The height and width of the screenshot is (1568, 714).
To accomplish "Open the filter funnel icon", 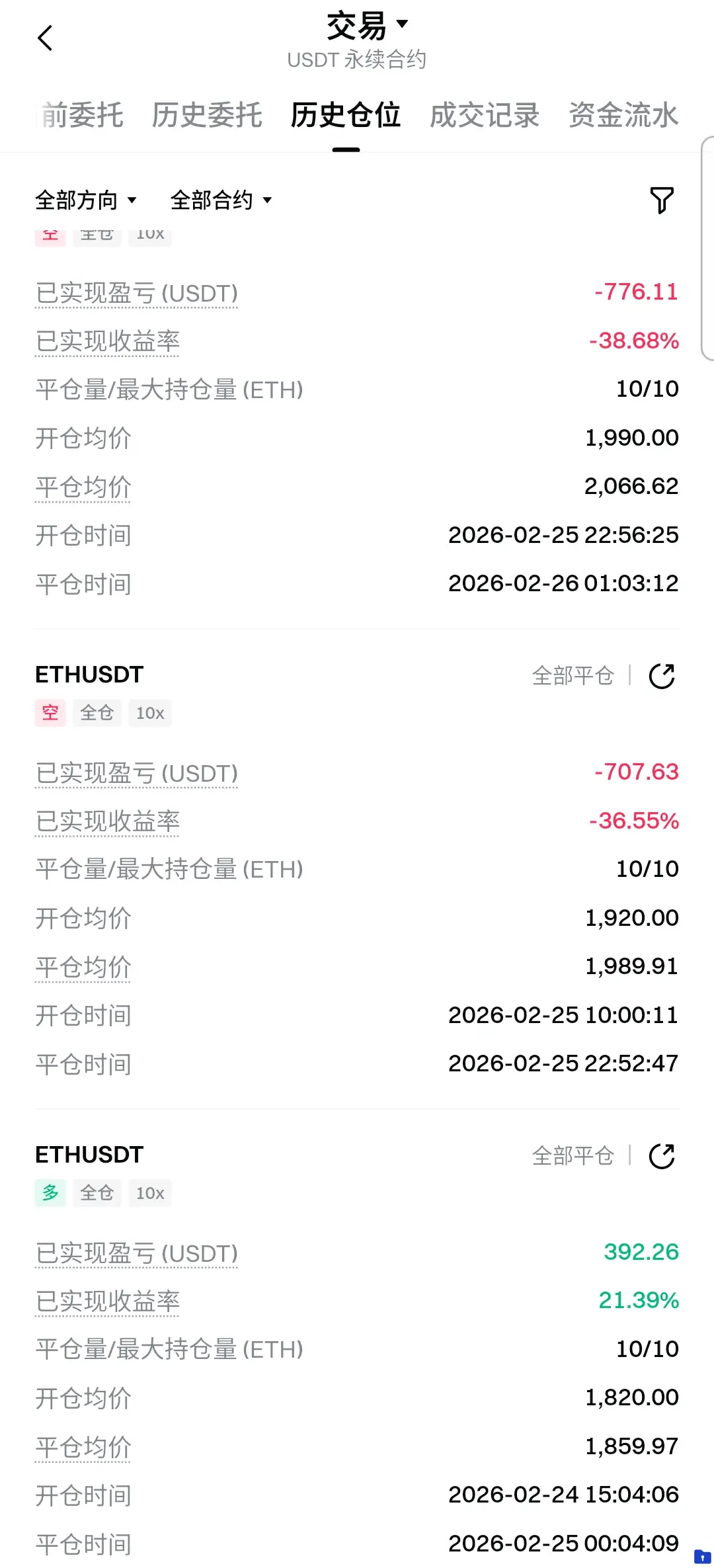I will click(x=661, y=200).
